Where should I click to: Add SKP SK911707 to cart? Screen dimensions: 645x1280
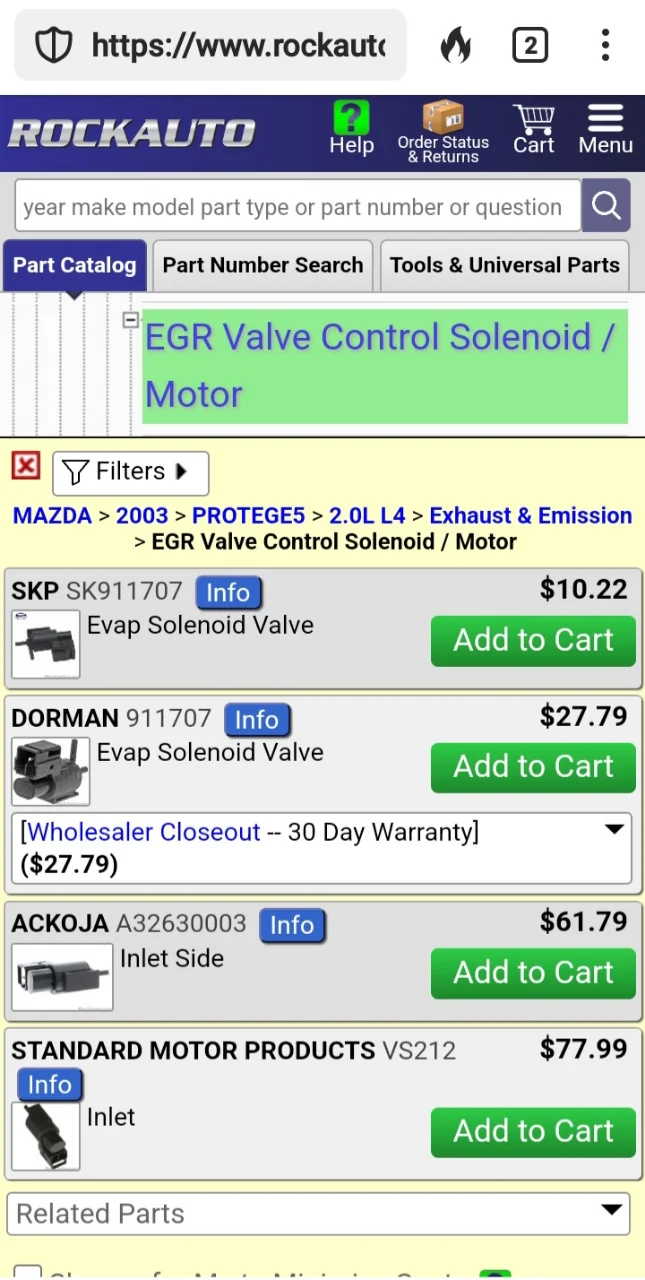click(x=533, y=640)
